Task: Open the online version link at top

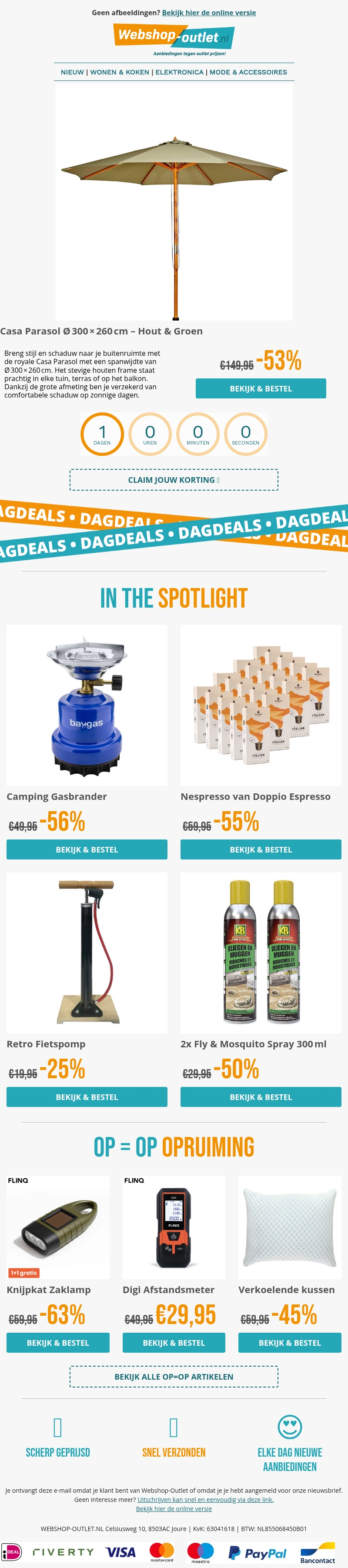Action: [209, 13]
